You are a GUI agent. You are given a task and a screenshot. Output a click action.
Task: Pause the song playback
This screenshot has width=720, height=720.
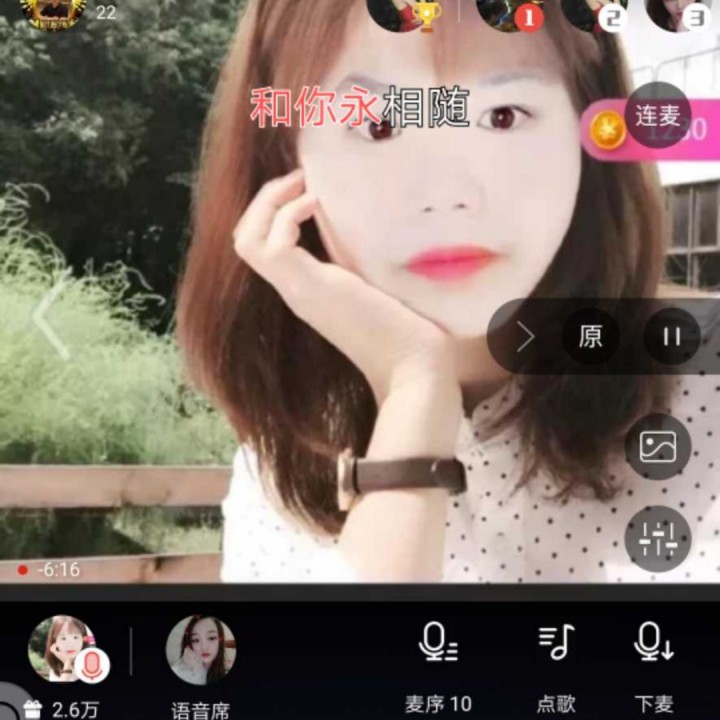(x=671, y=337)
